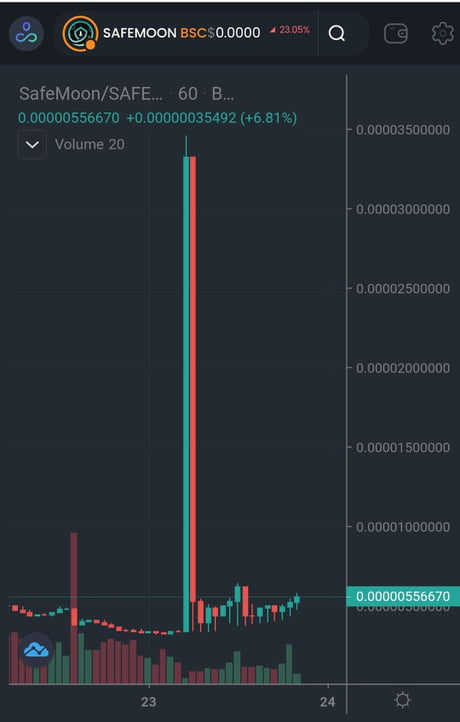Open the wallet icon
This screenshot has width=460, height=722.
(396, 34)
